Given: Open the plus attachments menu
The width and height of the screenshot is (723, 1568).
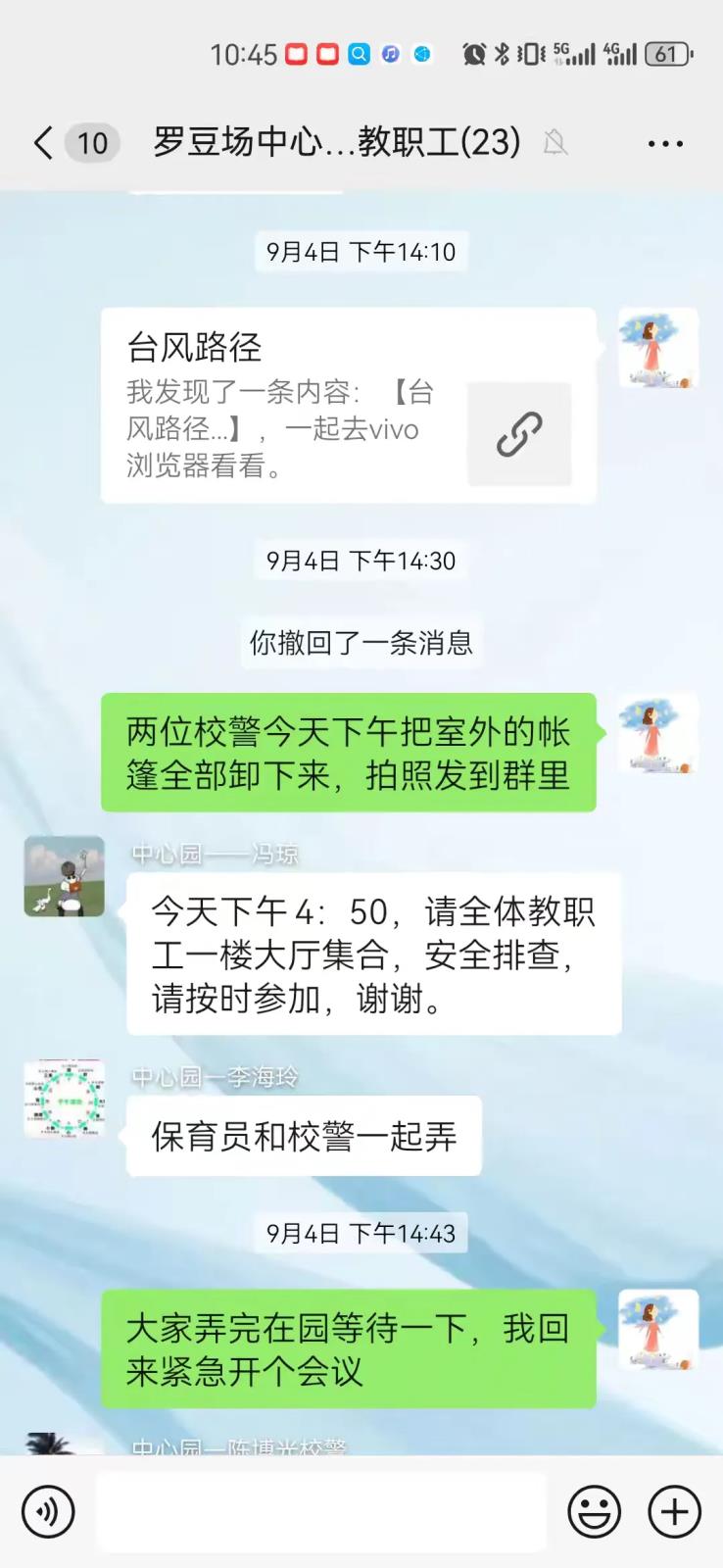Looking at the screenshot, I should (674, 1510).
